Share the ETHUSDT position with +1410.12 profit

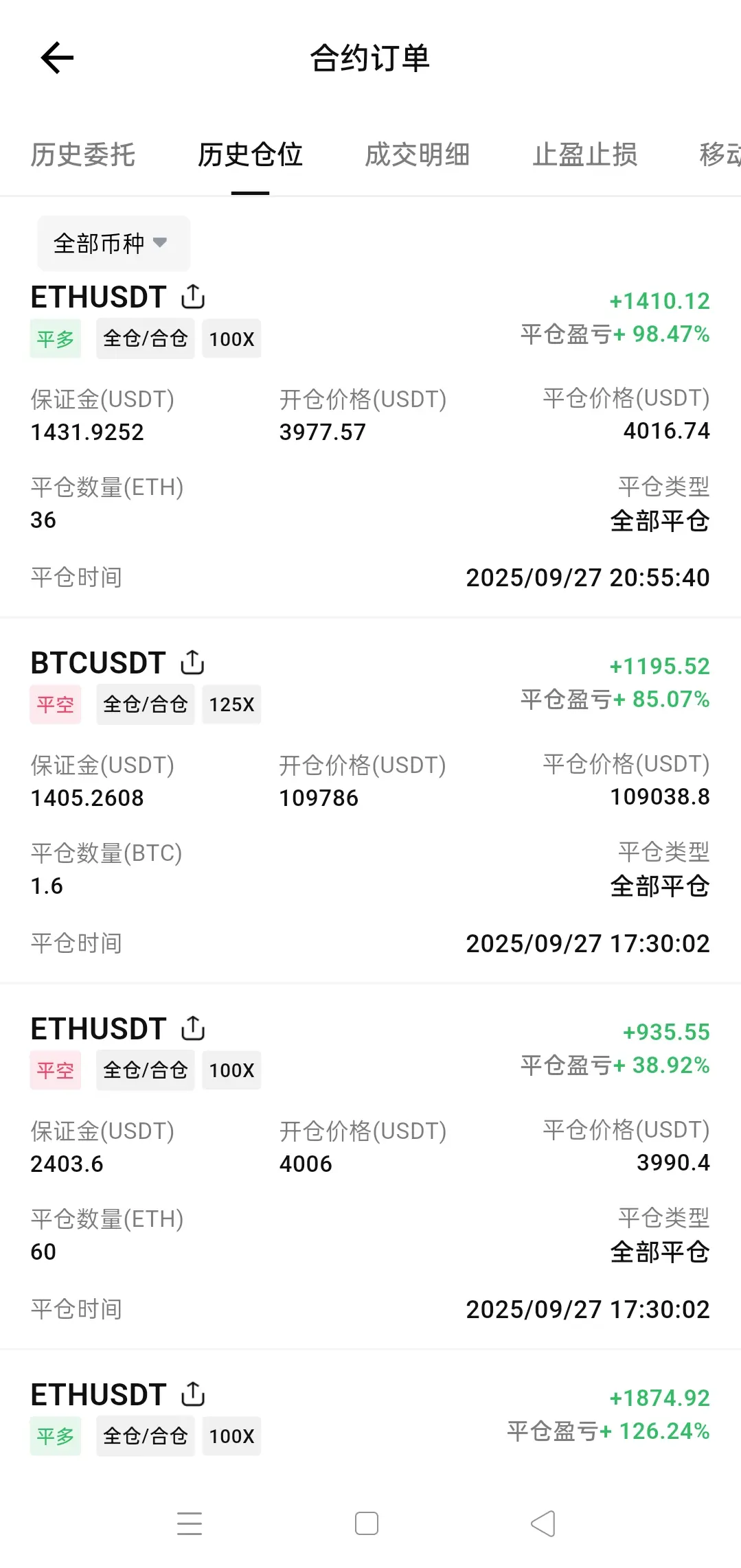click(x=193, y=297)
